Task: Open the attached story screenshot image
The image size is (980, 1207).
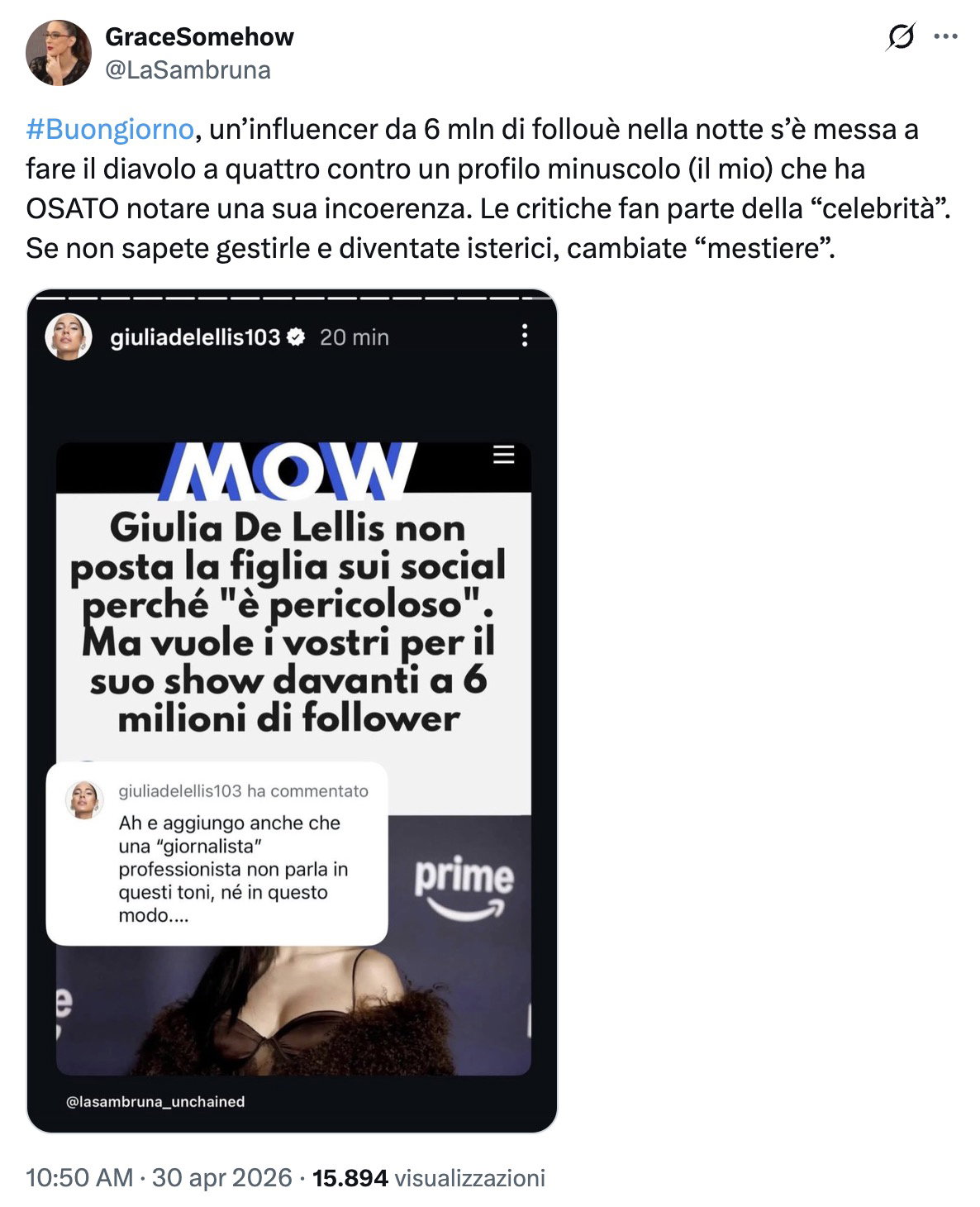Action: click(x=292, y=711)
